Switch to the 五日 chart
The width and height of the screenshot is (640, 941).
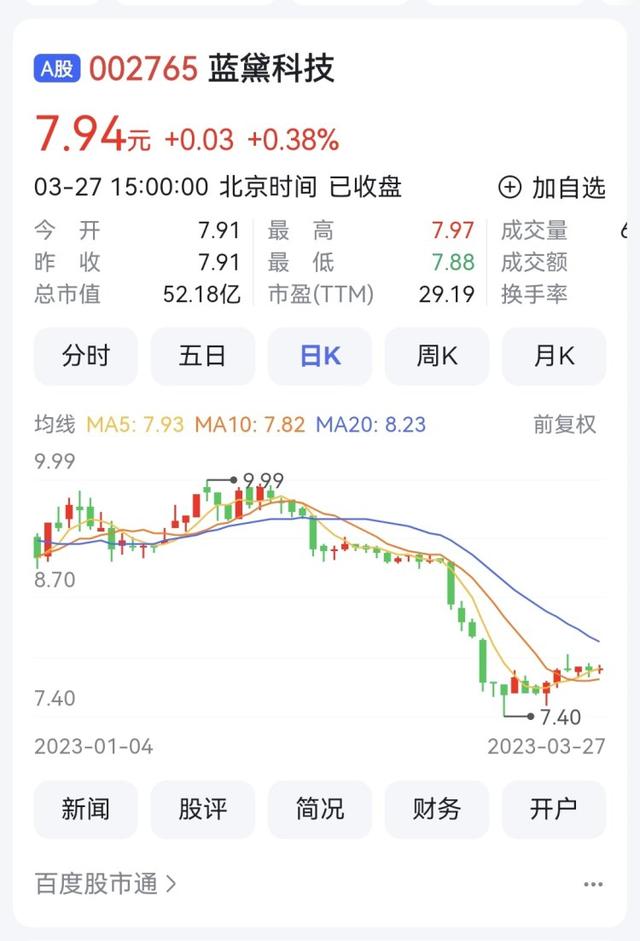(203, 356)
